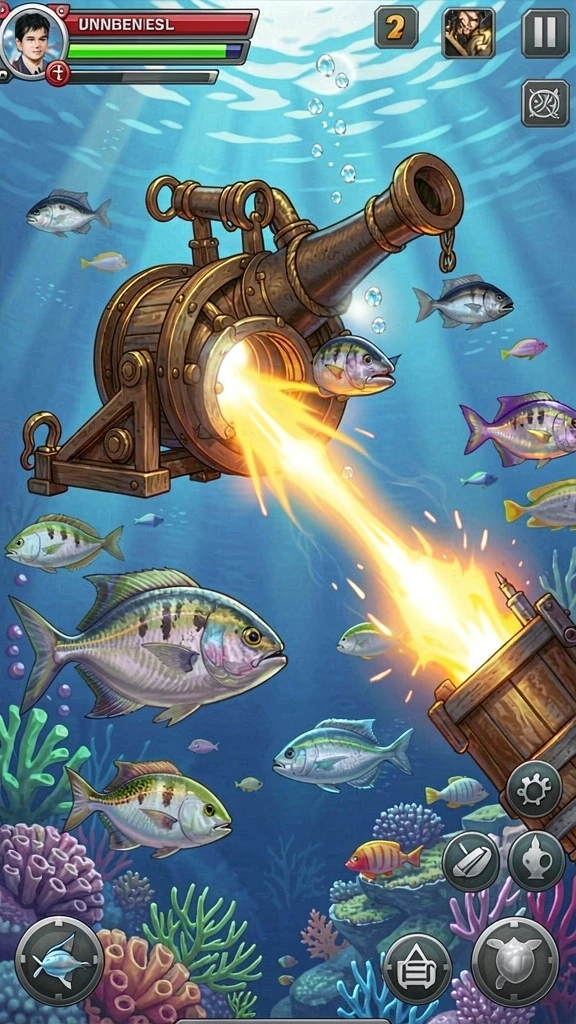The height and width of the screenshot is (1024, 576).
Task: Open the player profile avatar
Action: pyautogui.click(x=33, y=41)
